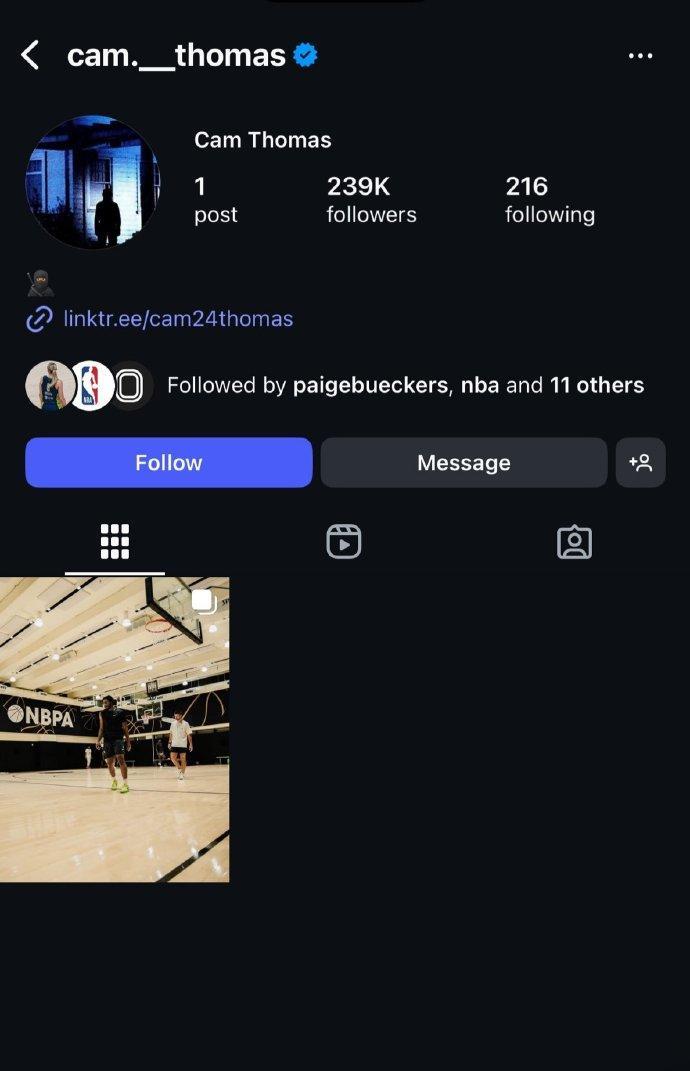Switch to the Reels tab
The width and height of the screenshot is (690, 1071).
[x=344, y=542]
